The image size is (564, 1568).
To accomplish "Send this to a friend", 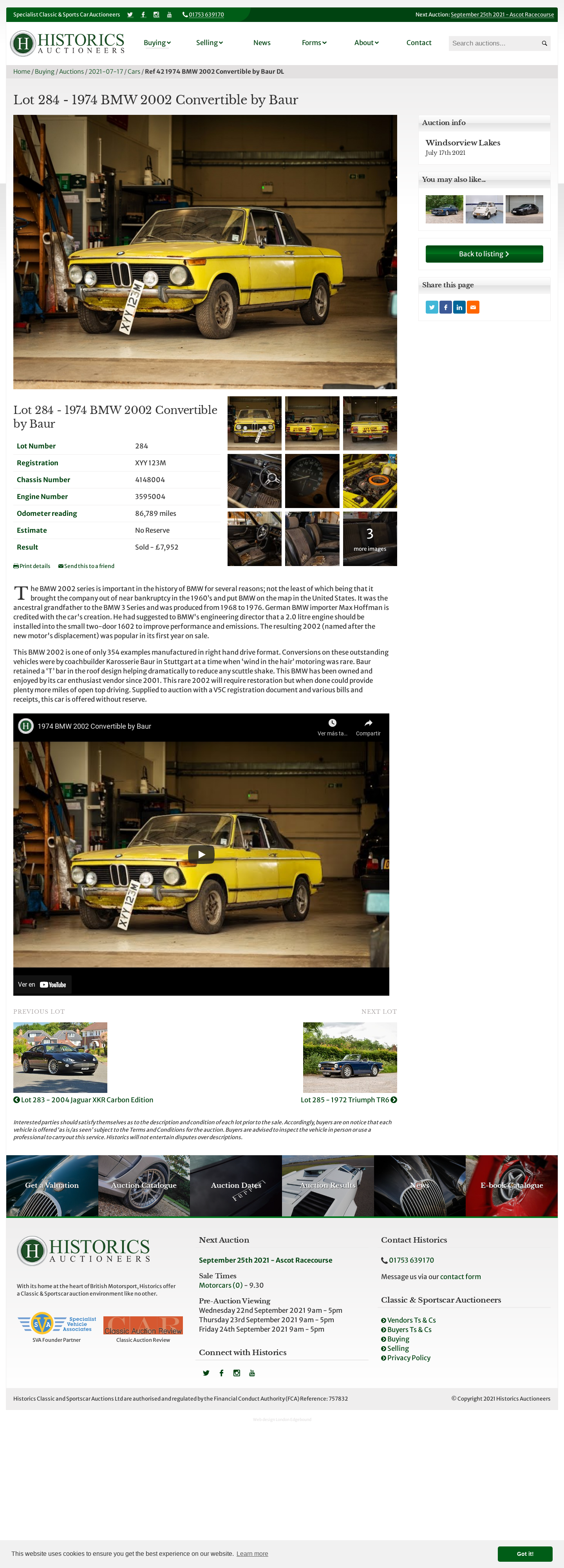I will (x=87, y=566).
